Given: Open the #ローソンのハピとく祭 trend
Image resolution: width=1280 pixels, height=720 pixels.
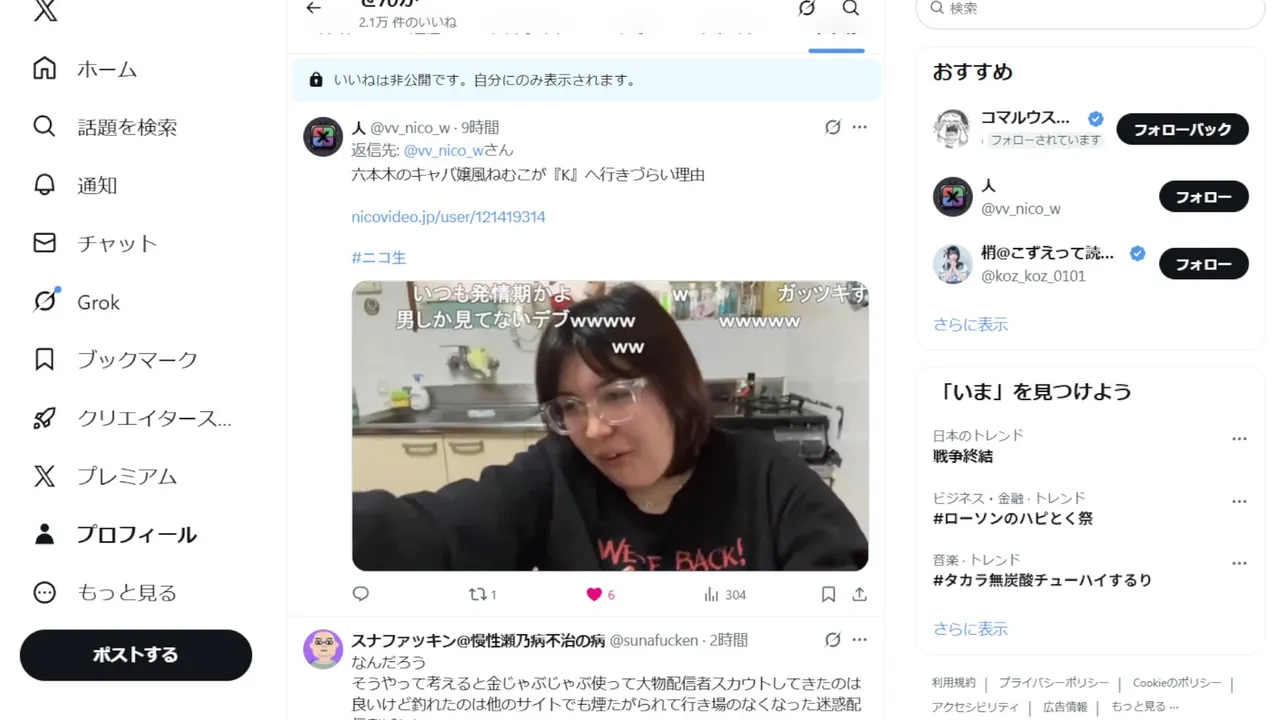Looking at the screenshot, I should pos(1012,518).
